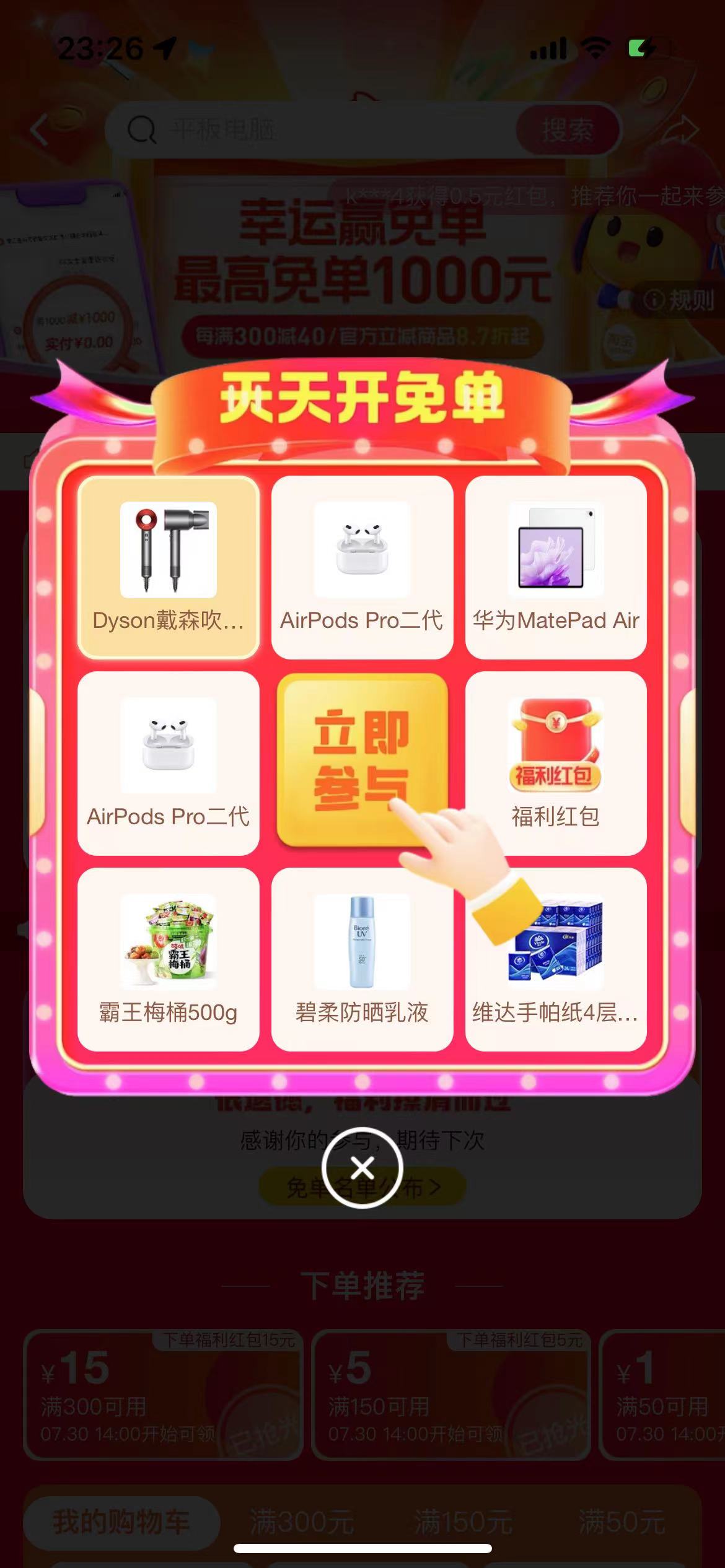Viewport: 725px width, 1568px height.
Task: Select the 碧柔防晒乳液 prize tile
Action: point(362,959)
